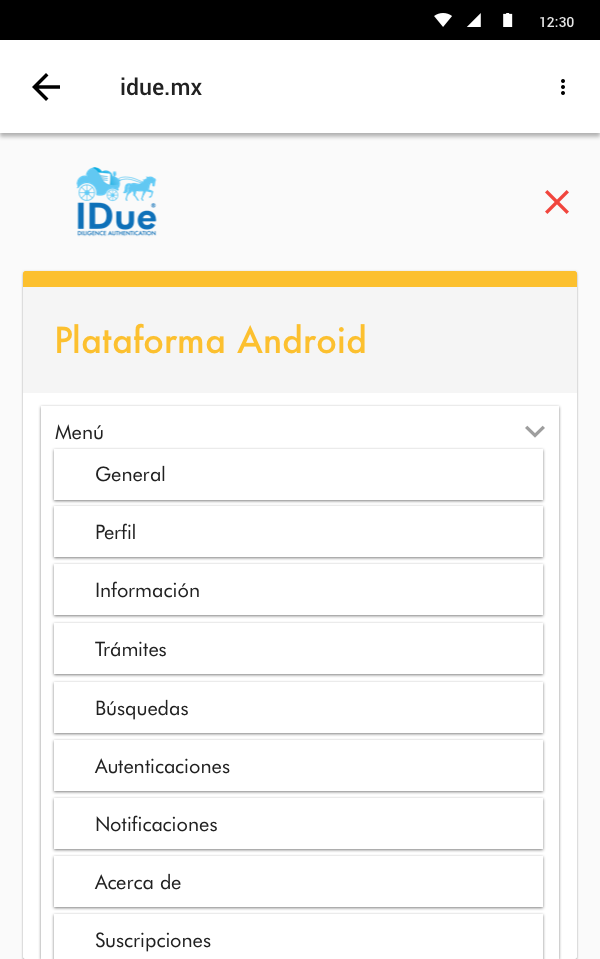The height and width of the screenshot is (959, 600).
Task: Select Perfil from the menu
Action: 298,532
